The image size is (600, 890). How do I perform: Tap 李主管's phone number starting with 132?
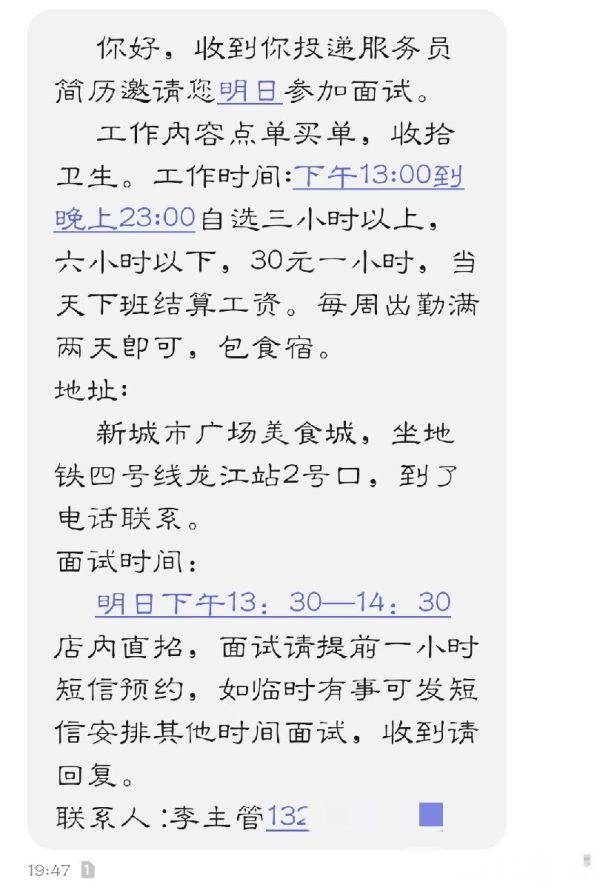(288, 817)
